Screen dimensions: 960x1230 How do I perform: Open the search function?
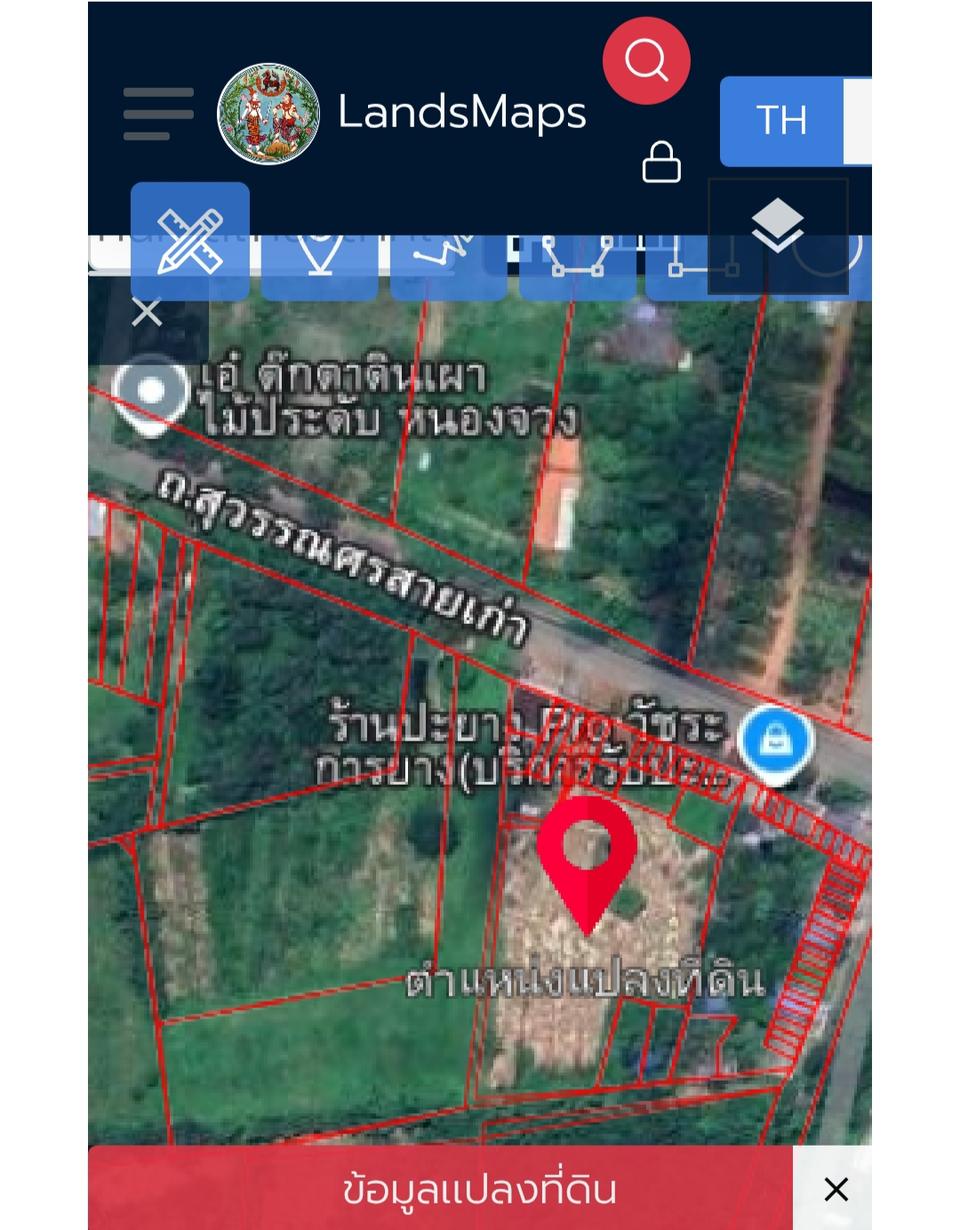(646, 60)
